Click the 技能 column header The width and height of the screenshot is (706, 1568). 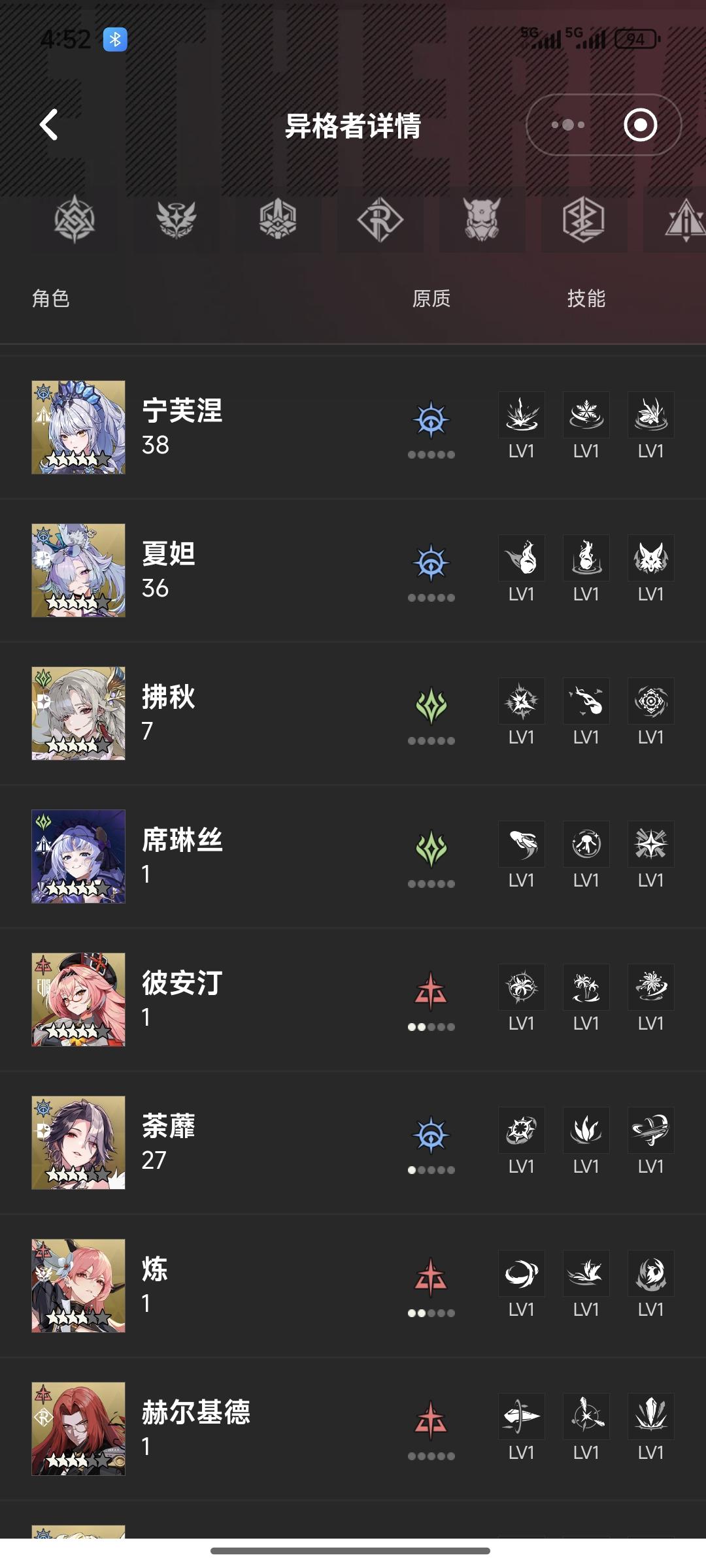[588, 298]
